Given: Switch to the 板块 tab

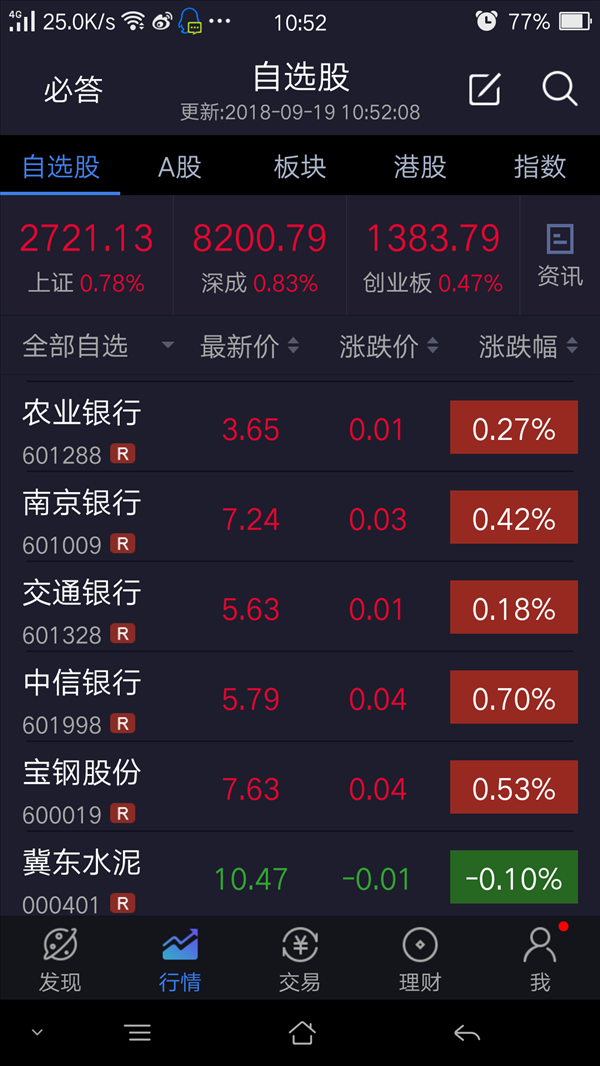Looking at the screenshot, I should pos(300,167).
